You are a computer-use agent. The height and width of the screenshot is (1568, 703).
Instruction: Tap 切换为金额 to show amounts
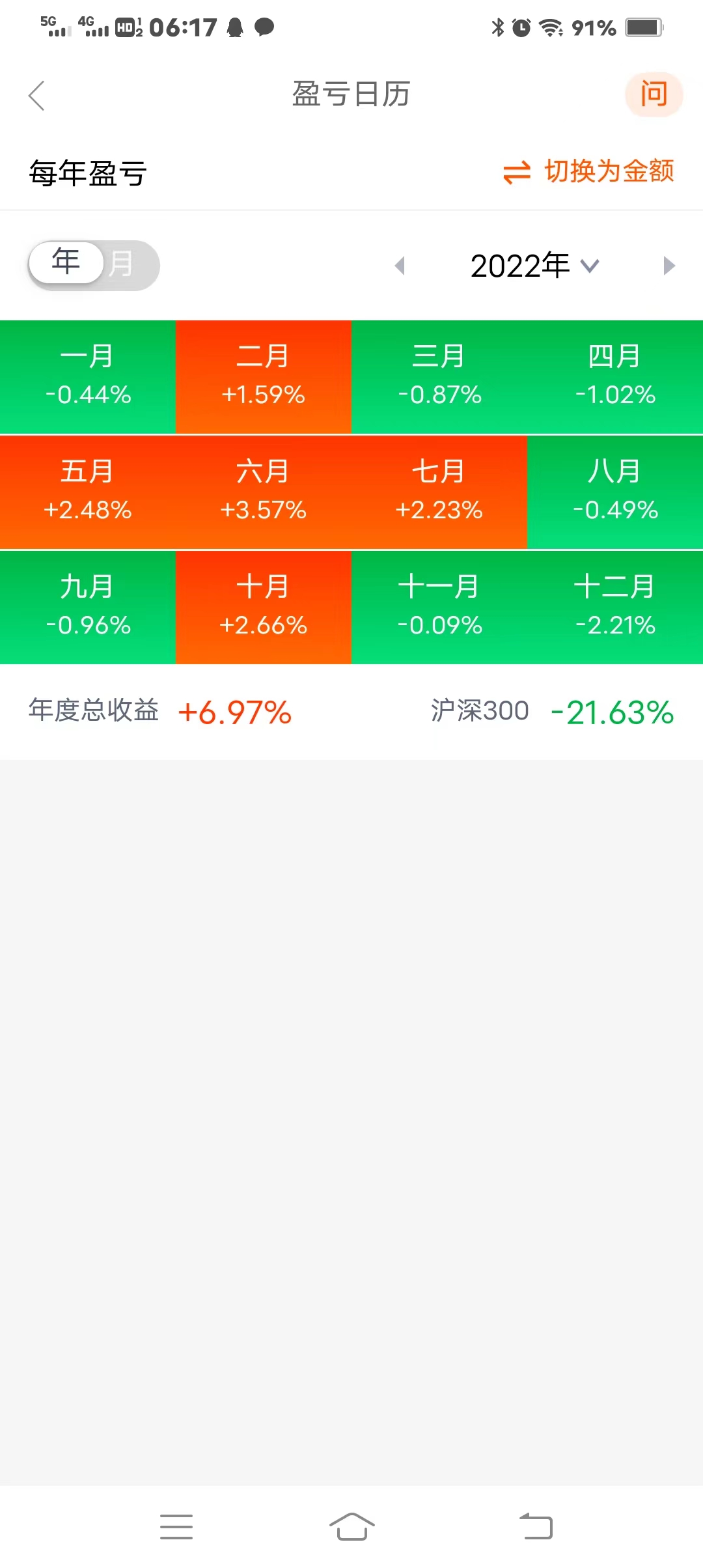[589, 172]
